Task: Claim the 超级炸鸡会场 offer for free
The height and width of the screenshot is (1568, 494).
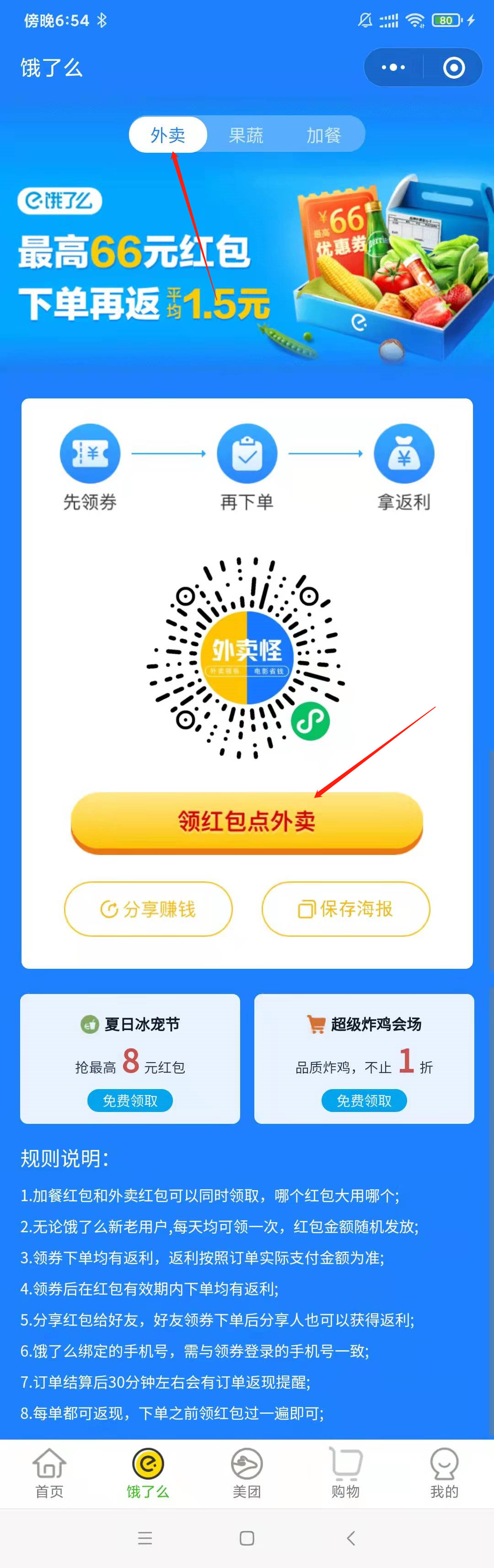Action: [364, 1101]
